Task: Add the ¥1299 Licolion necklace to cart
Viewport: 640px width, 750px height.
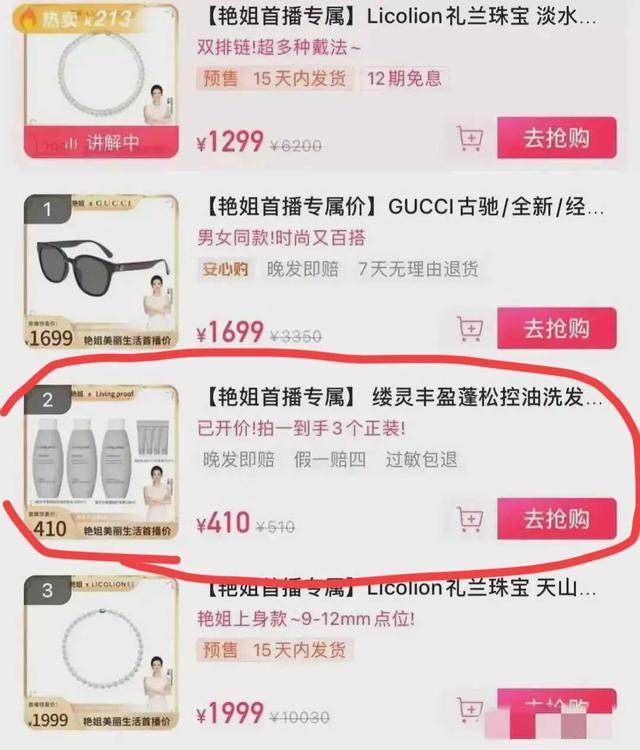Action: click(x=470, y=139)
